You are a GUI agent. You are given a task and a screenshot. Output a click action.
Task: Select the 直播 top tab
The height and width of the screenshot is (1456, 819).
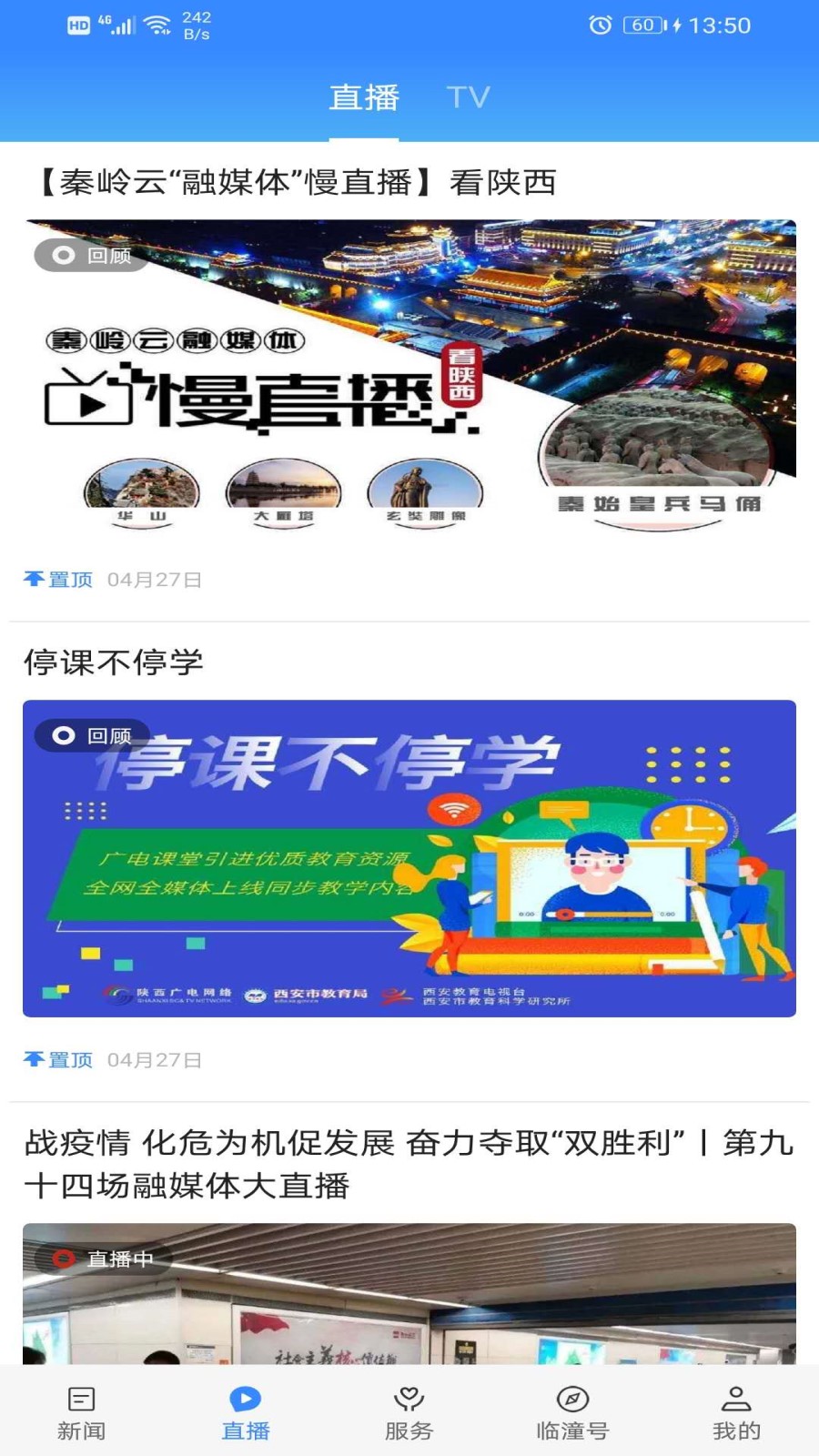pyautogui.click(x=363, y=97)
